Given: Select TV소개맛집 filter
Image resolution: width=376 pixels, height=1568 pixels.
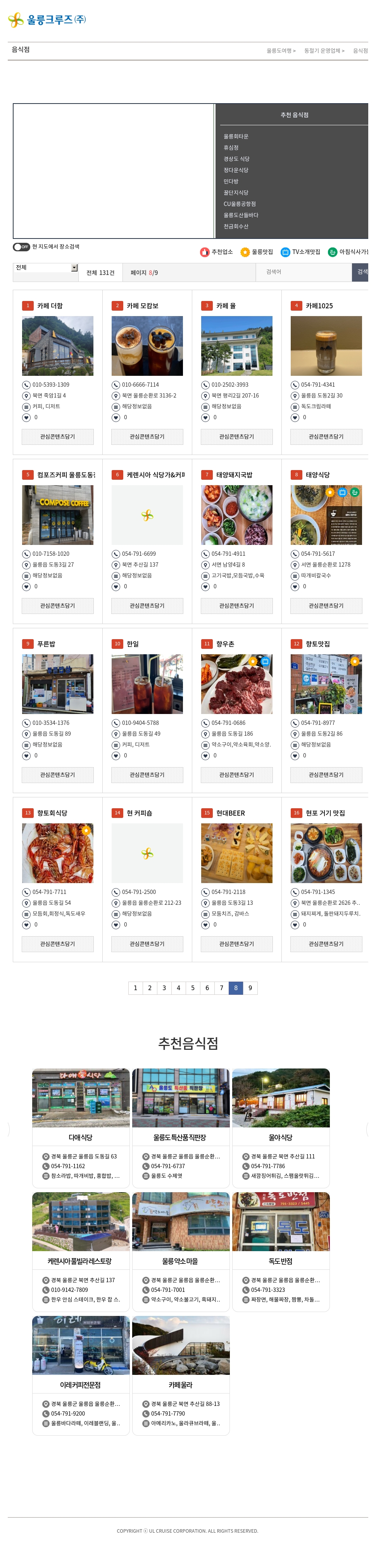Looking at the screenshot, I should tap(300, 252).
